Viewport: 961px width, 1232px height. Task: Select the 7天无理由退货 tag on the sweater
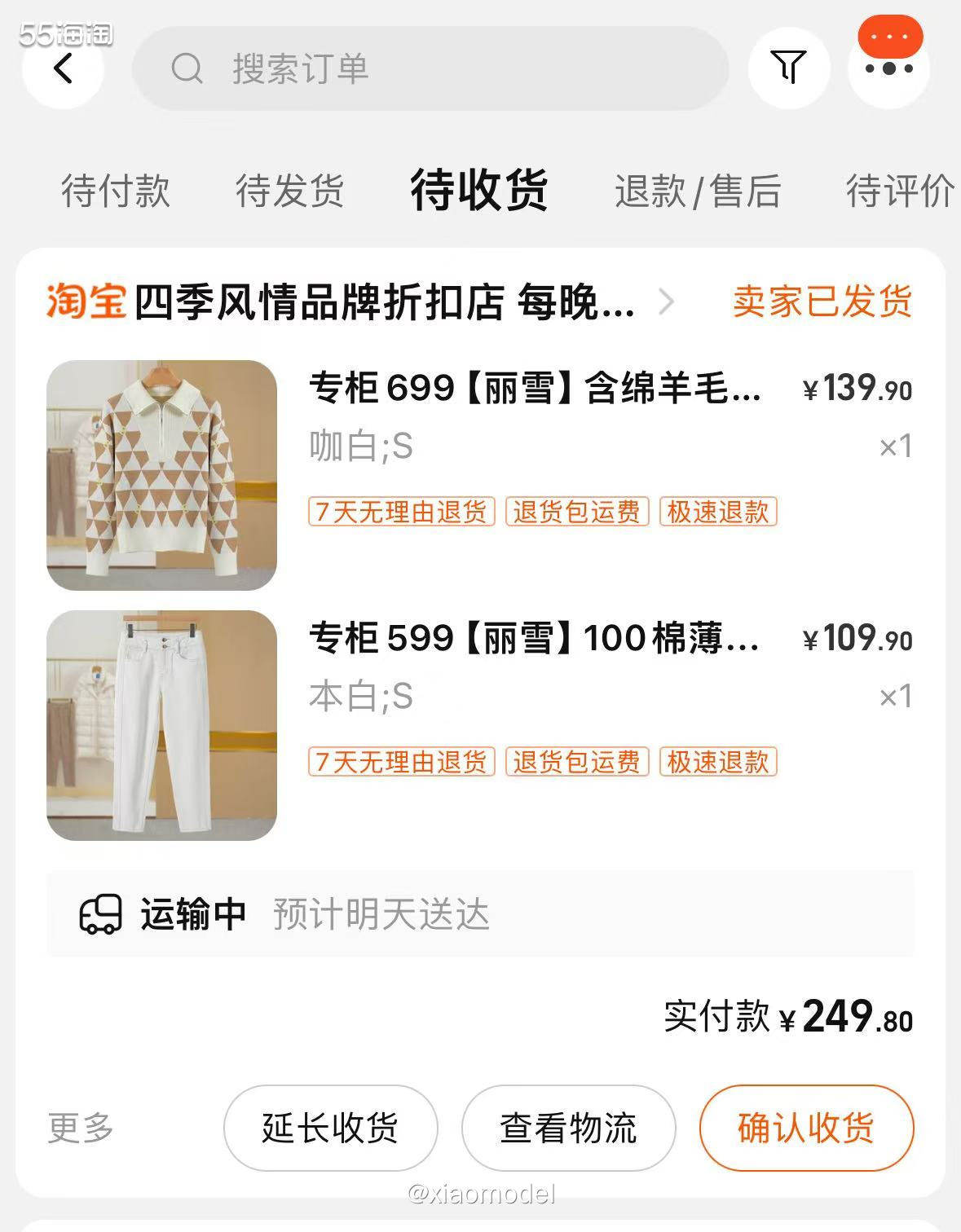pyautogui.click(x=401, y=513)
